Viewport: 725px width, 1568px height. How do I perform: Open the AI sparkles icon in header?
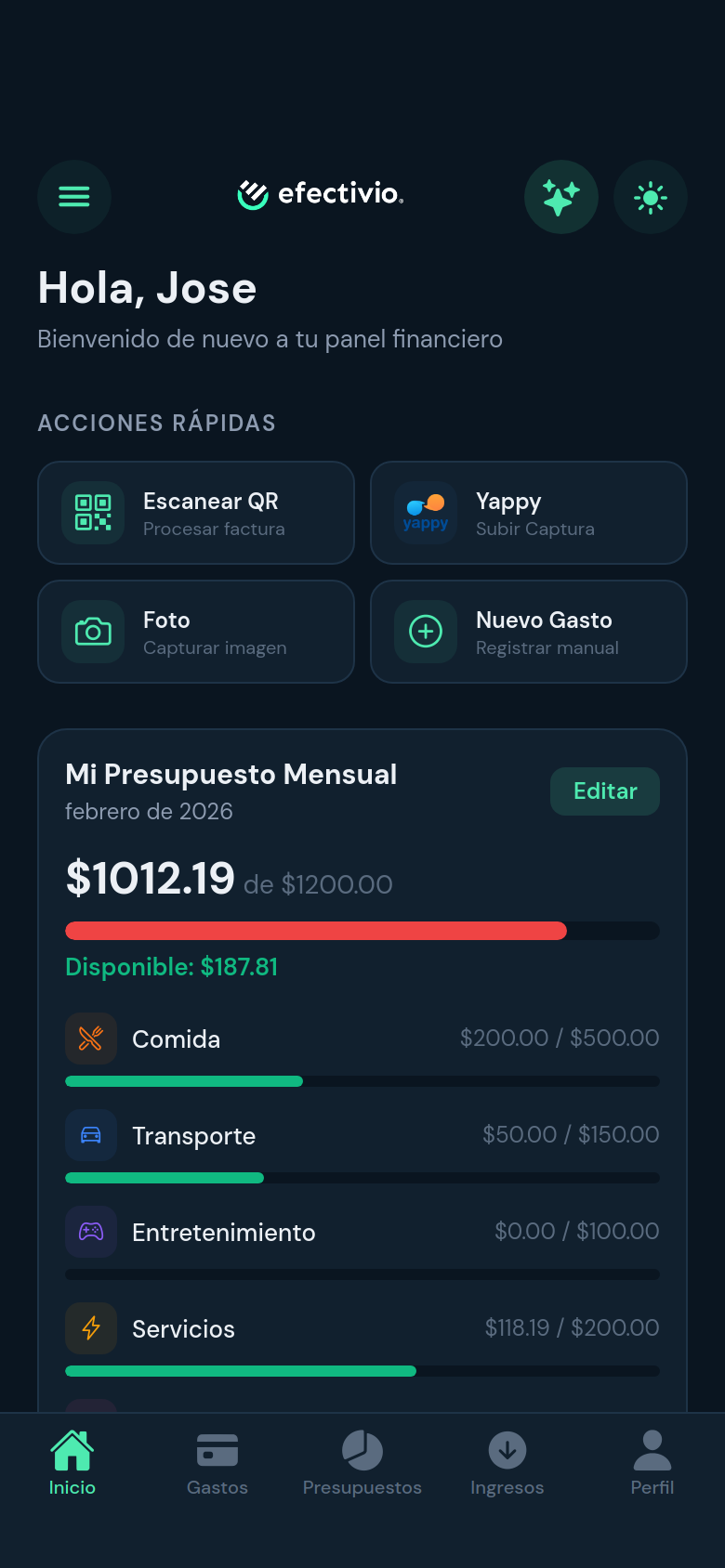click(x=561, y=196)
